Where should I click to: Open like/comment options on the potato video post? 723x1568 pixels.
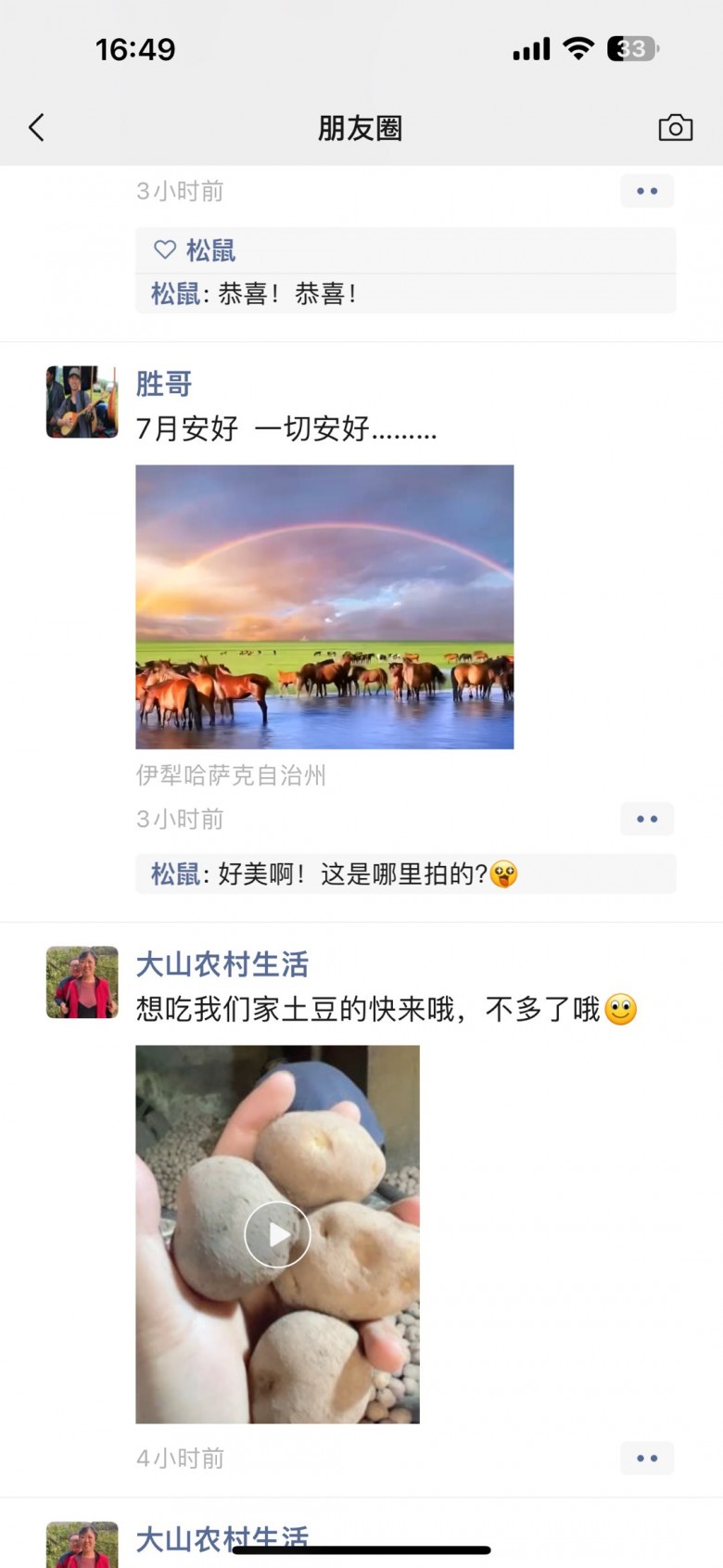click(x=647, y=1458)
